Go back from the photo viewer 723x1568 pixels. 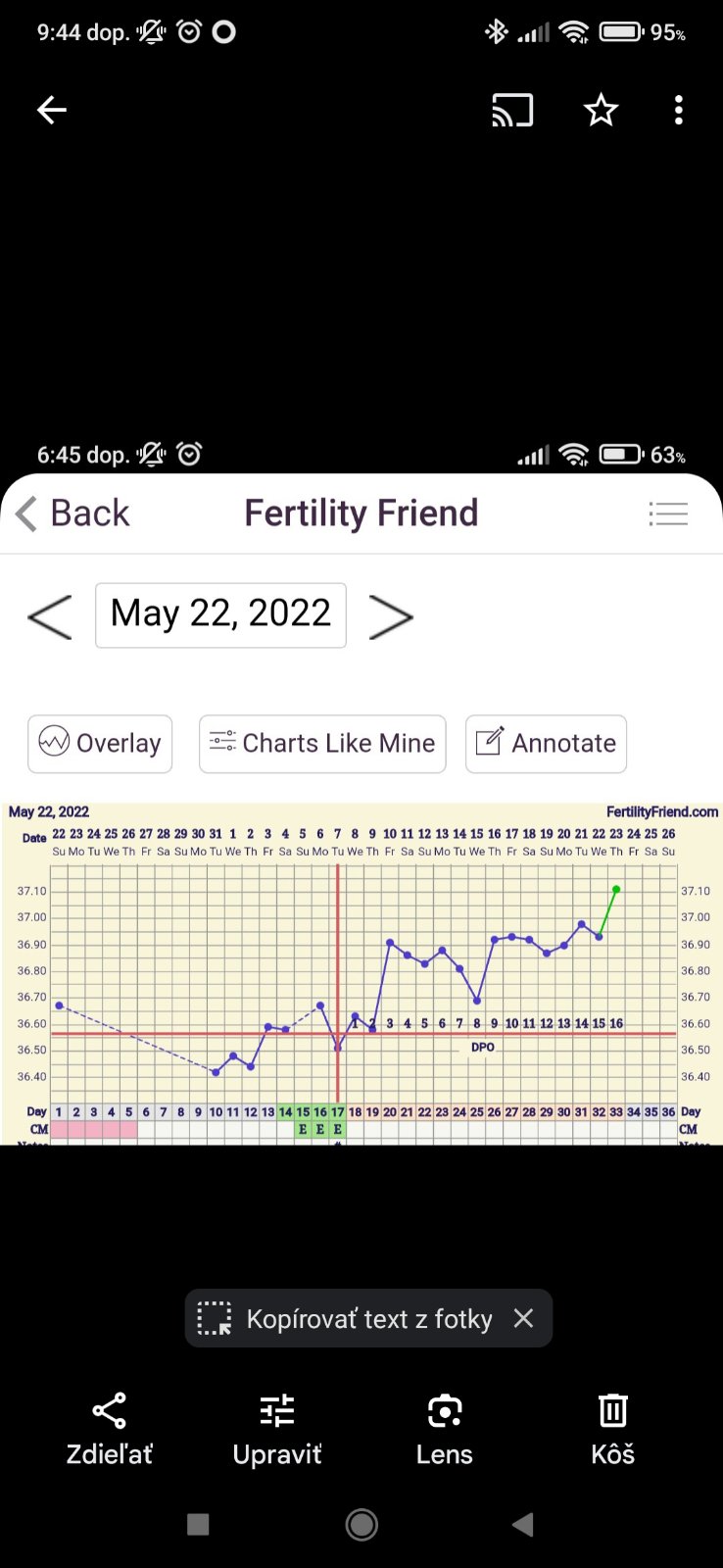pyautogui.click(x=51, y=110)
